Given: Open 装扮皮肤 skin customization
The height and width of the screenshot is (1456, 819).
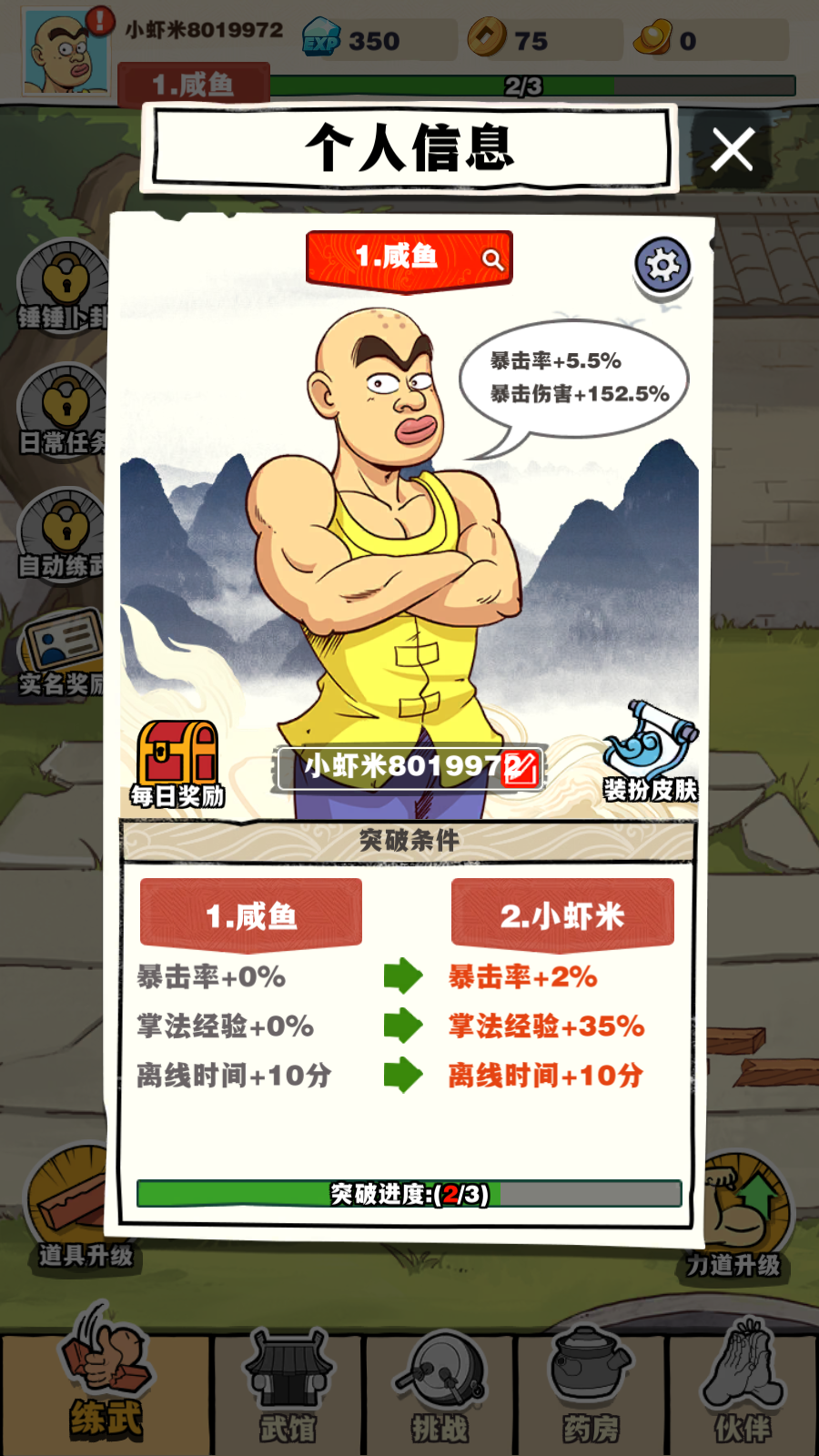Looking at the screenshot, I should pyautogui.click(x=650, y=753).
